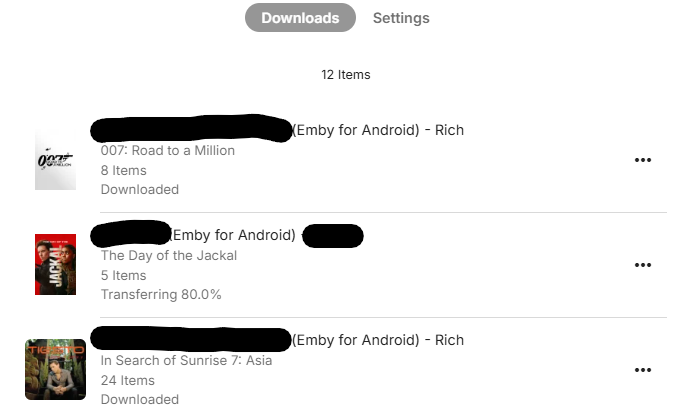Select the Downloads tab

(300, 18)
